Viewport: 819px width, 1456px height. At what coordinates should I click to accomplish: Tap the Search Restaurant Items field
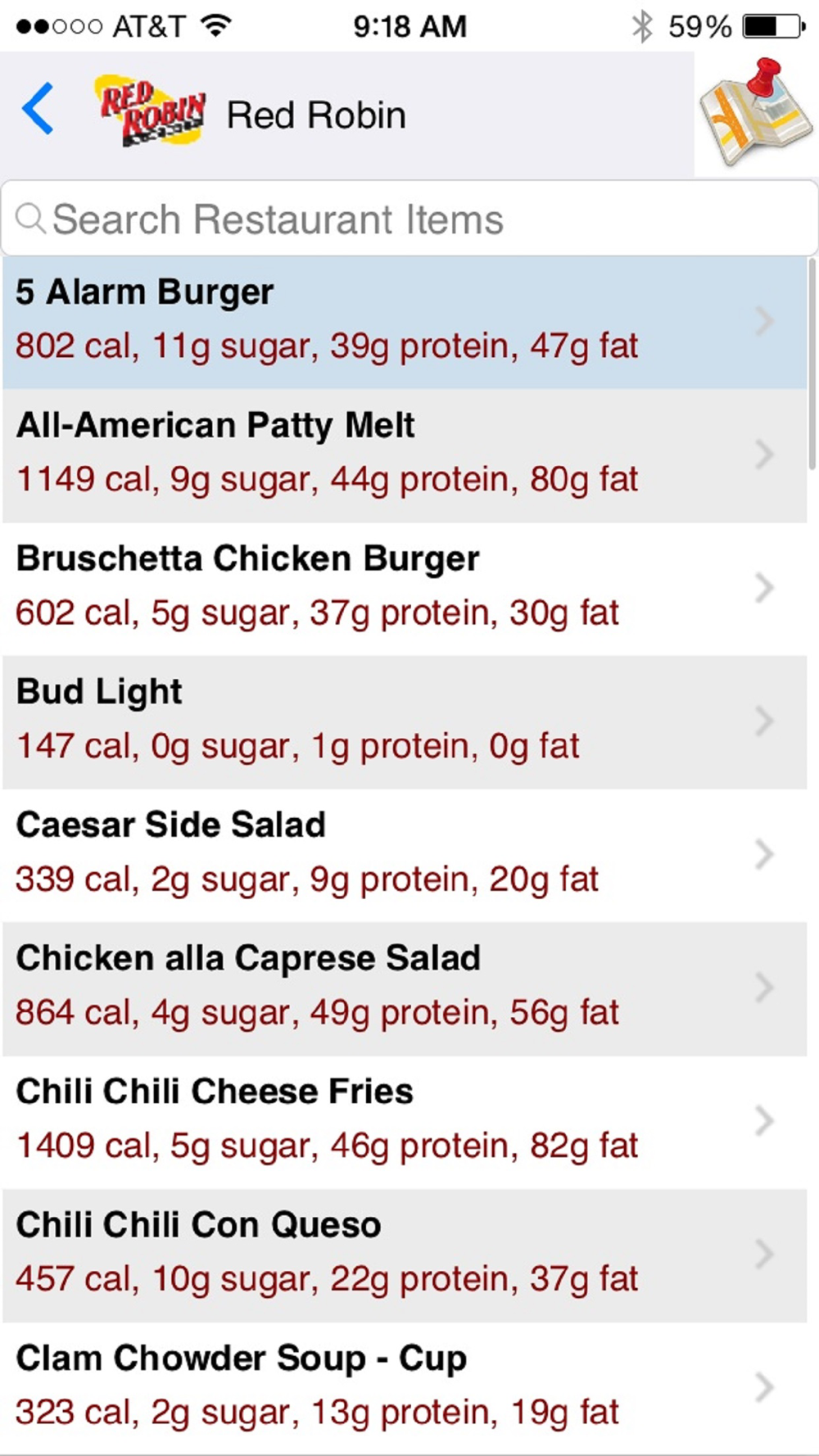pos(409,219)
